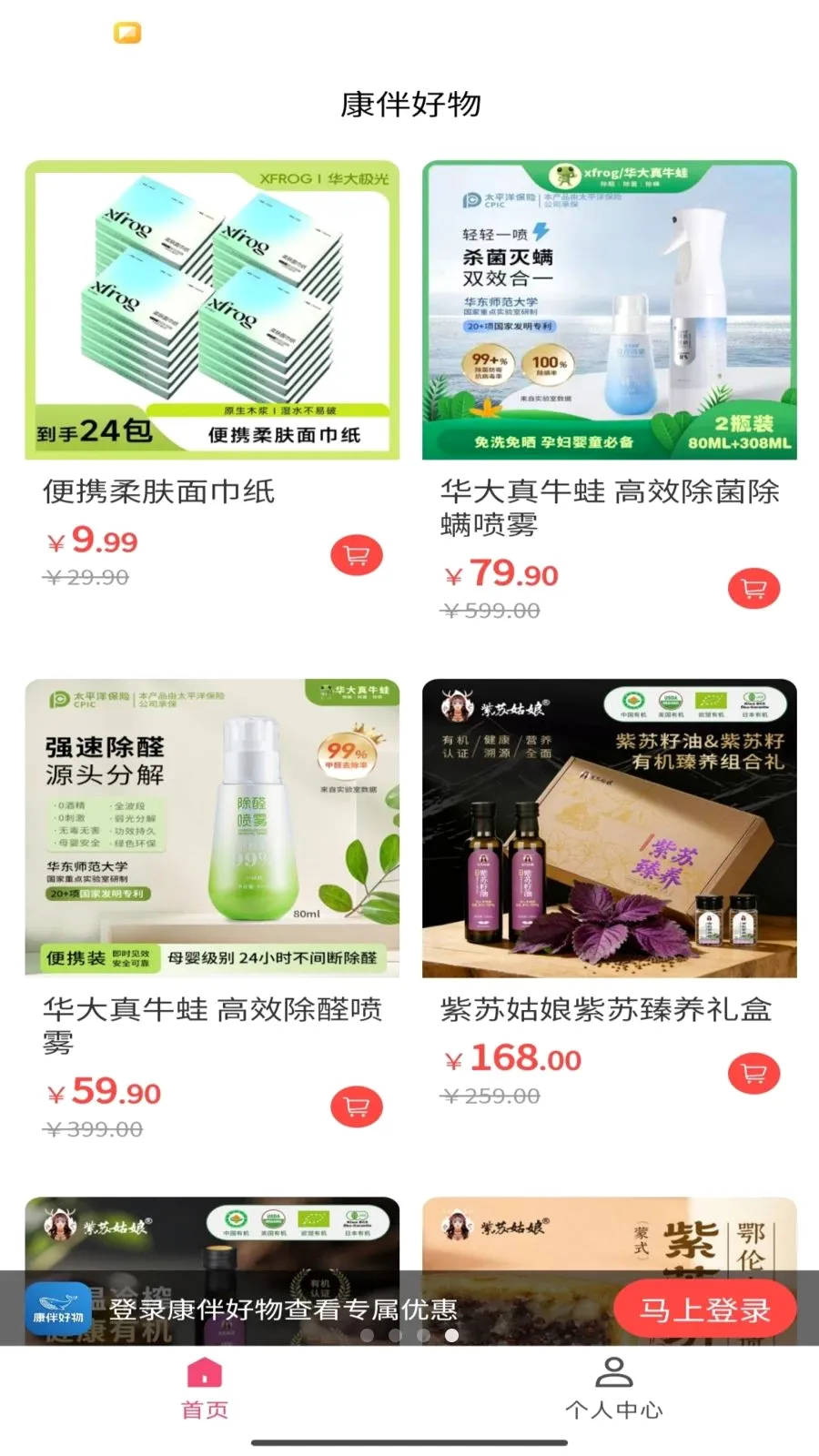Add 高效除醛喷雾 to the cart
The width and height of the screenshot is (819, 1456).
tap(357, 1107)
